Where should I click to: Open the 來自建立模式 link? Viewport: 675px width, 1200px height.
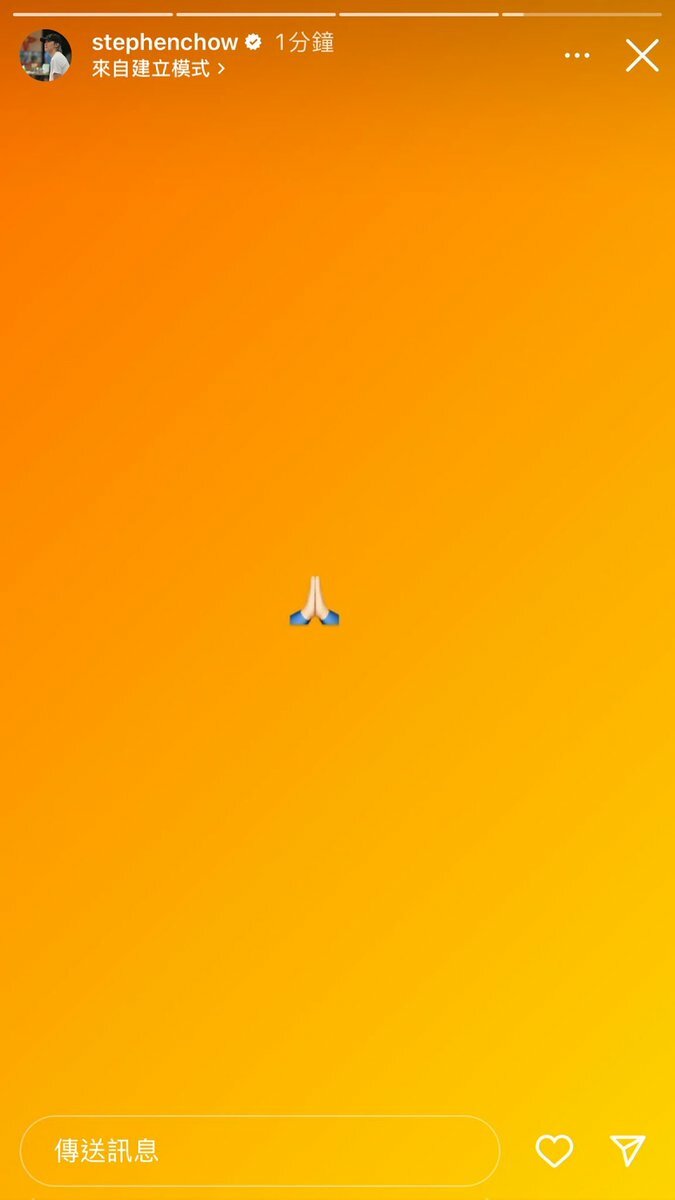coord(158,69)
